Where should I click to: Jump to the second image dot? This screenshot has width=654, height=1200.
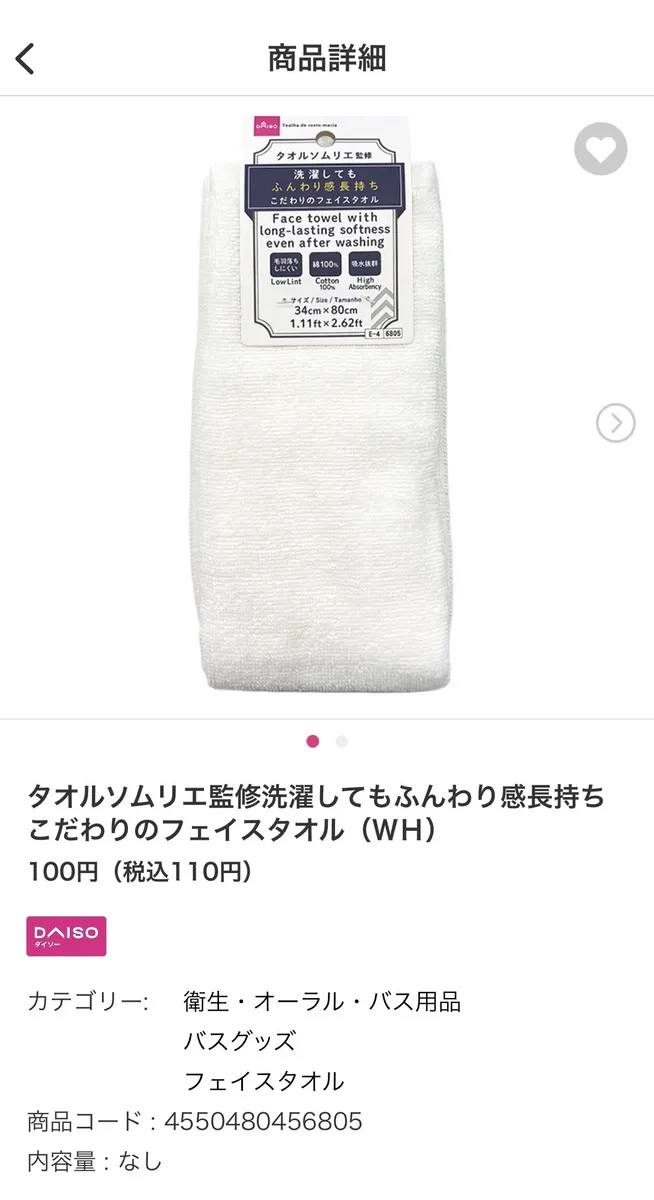(x=342, y=741)
